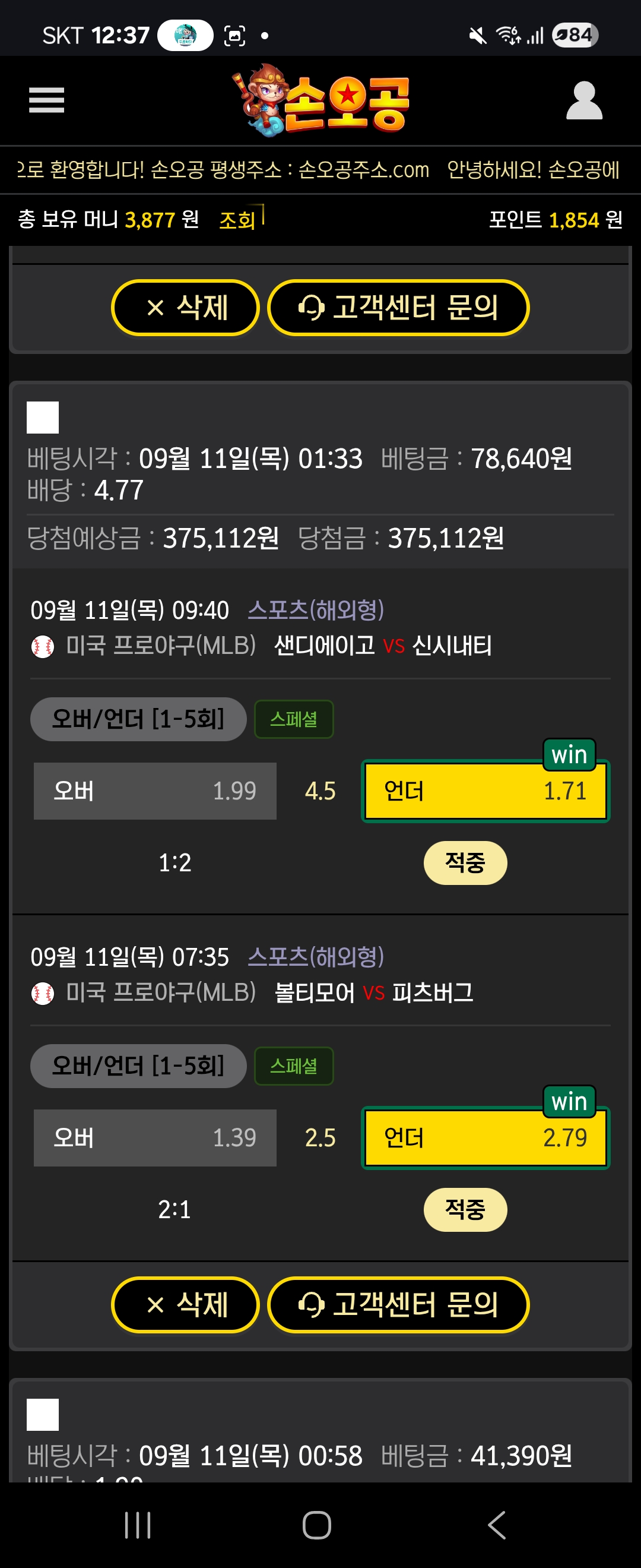Select checkbox for the 41,390원 bet
Screen dimensions: 641x1568
tap(43, 1414)
